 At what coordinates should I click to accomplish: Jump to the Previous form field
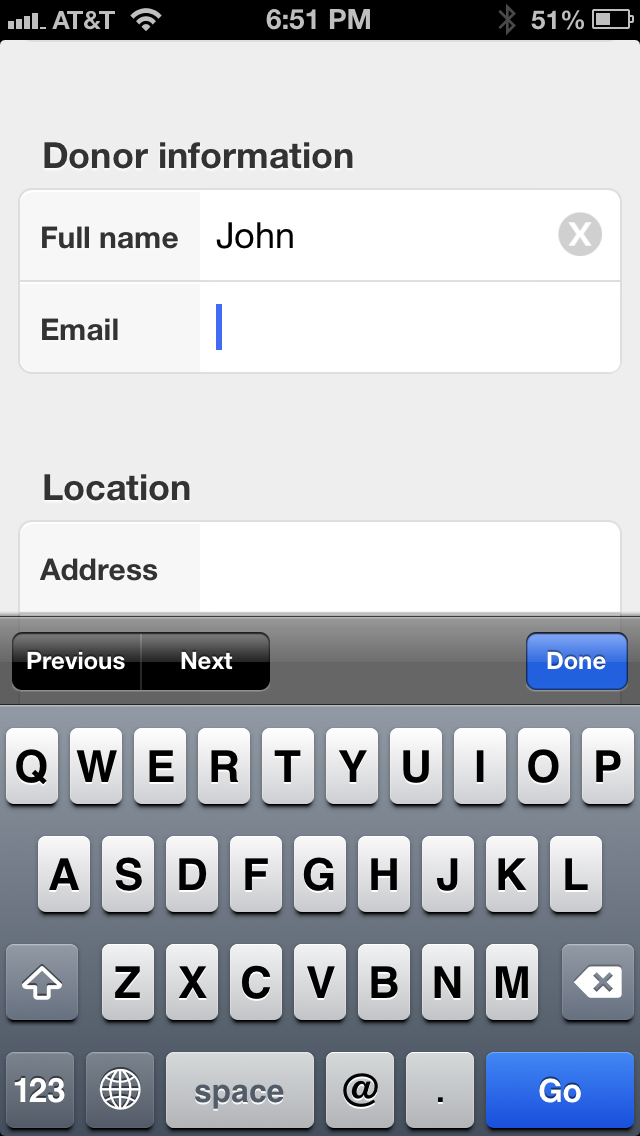76,661
